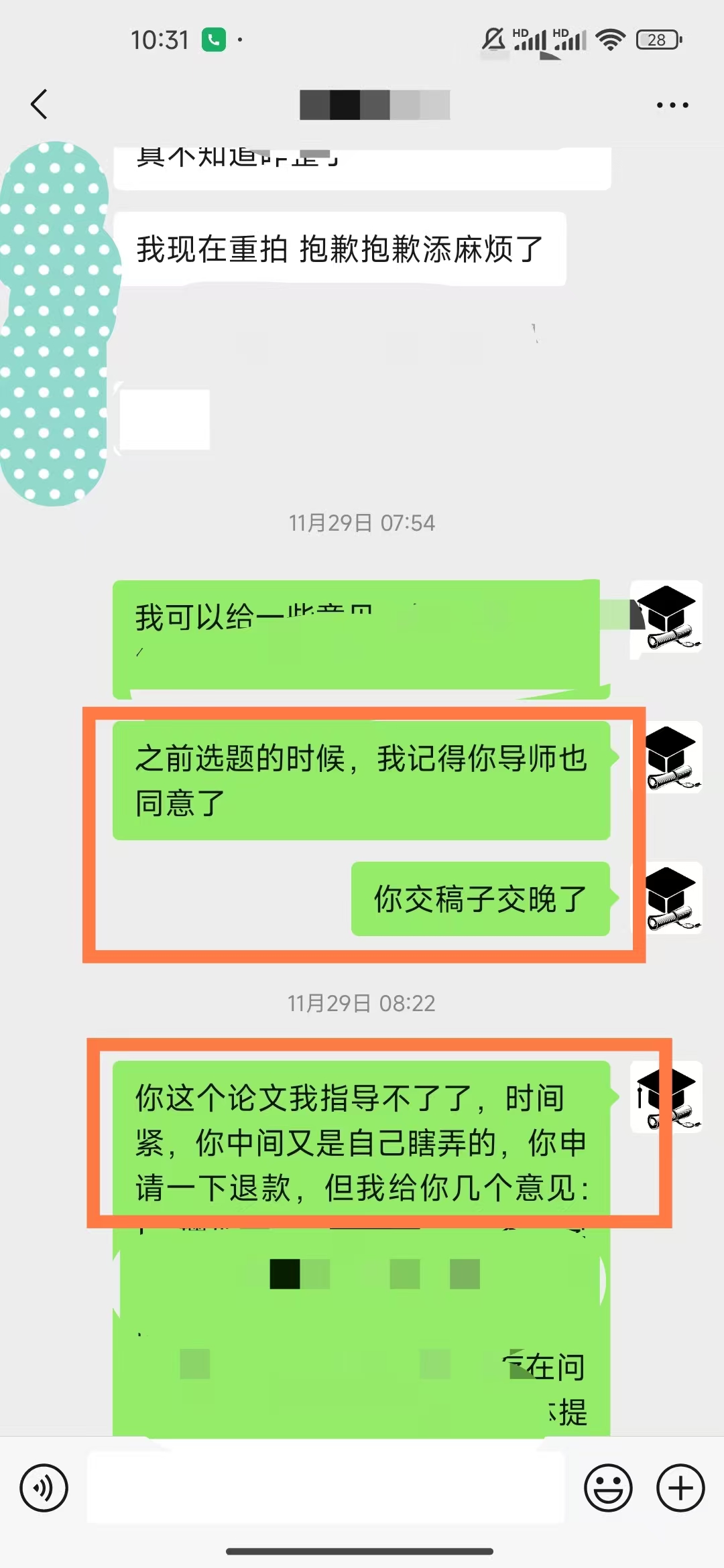Viewport: 724px width, 1568px height.
Task: Focus the message text field
Action: click(x=326, y=1488)
